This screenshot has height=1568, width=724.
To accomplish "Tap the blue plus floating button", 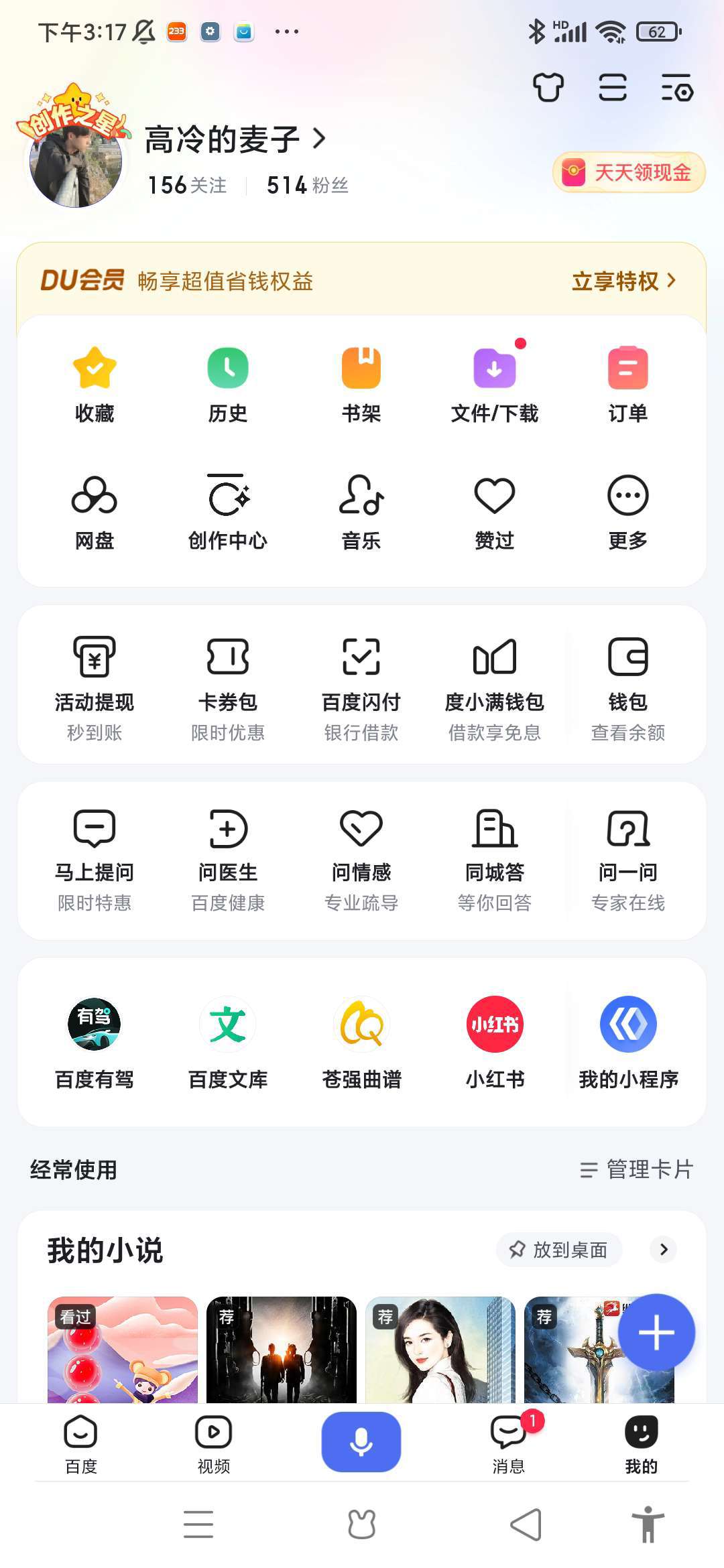I will [x=656, y=1332].
